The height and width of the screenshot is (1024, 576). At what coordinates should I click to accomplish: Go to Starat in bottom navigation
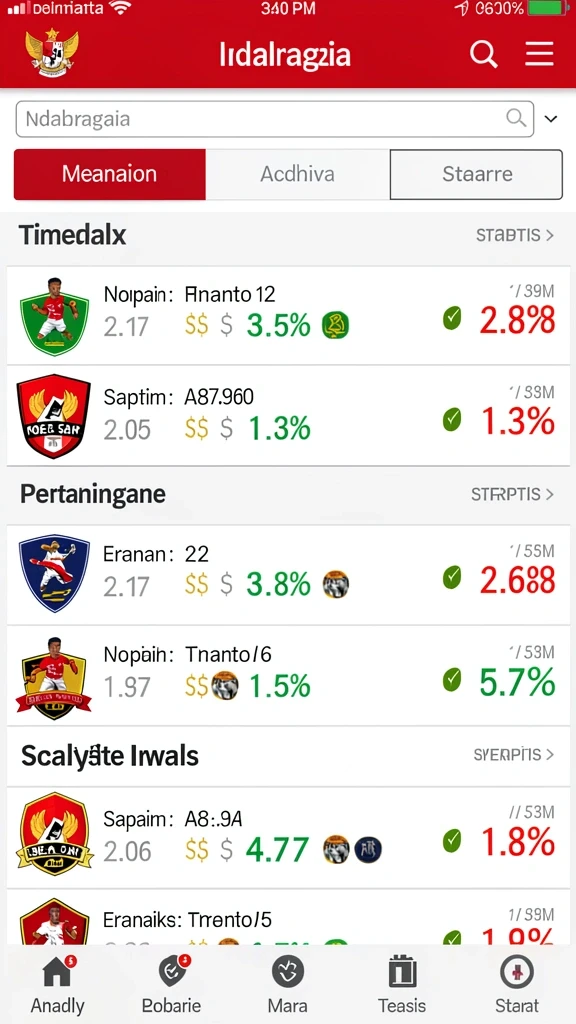pos(517,985)
